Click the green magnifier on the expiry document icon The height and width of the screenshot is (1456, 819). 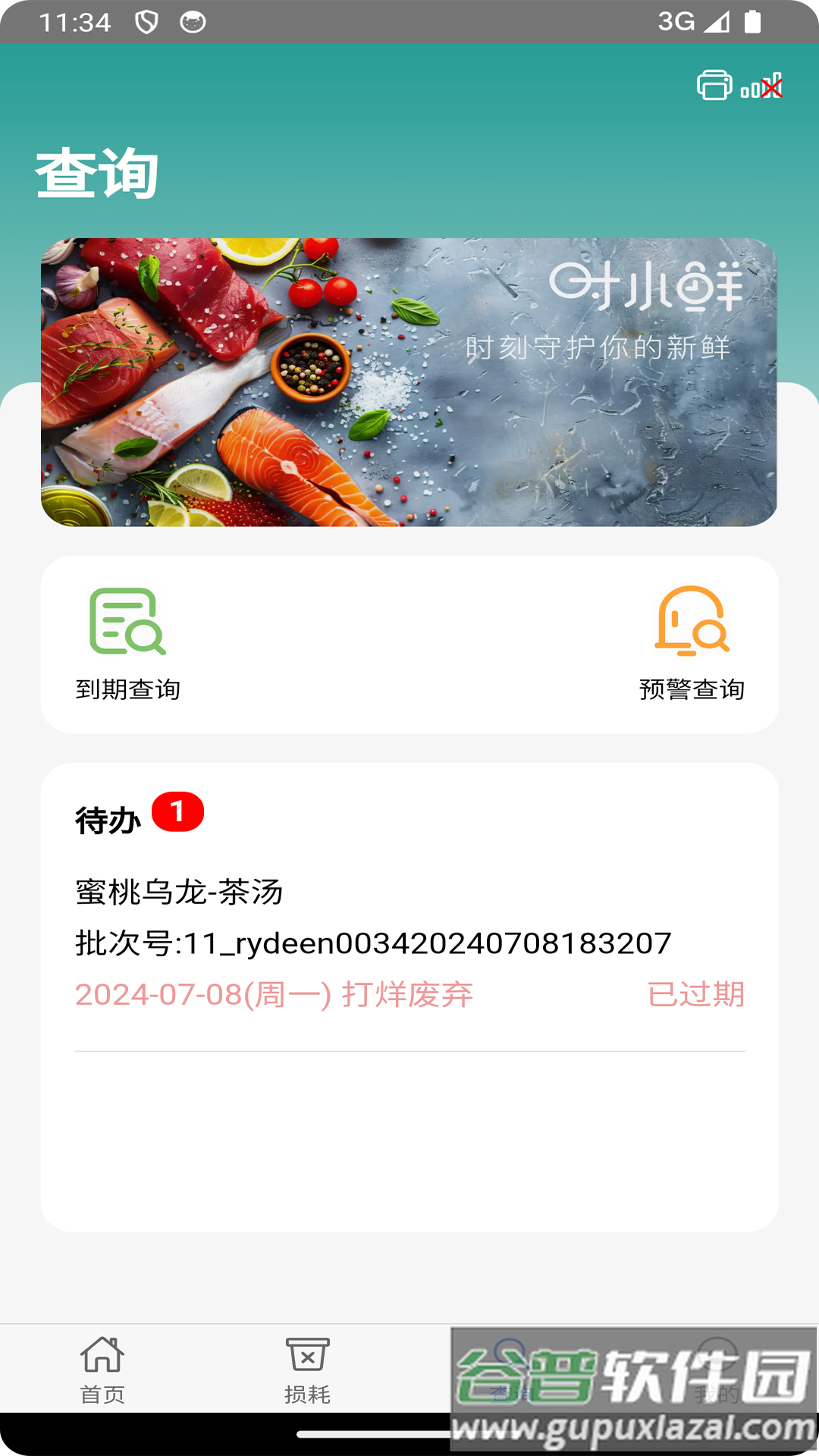129,624
